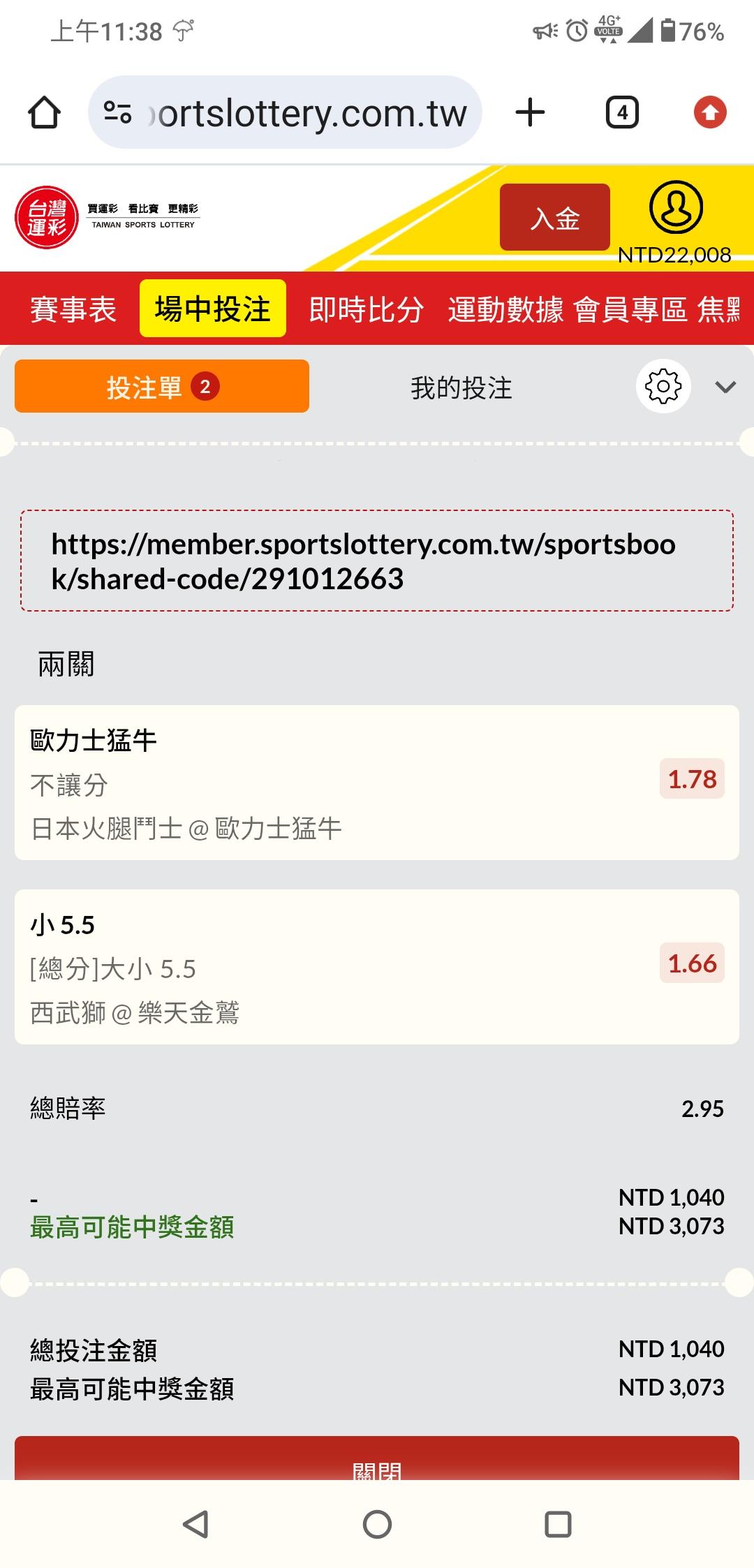This screenshot has height=1568, width=754.
Task: Select the 投注單 bet slip tab
Action: pyautogui.click(x=162, y=386)
